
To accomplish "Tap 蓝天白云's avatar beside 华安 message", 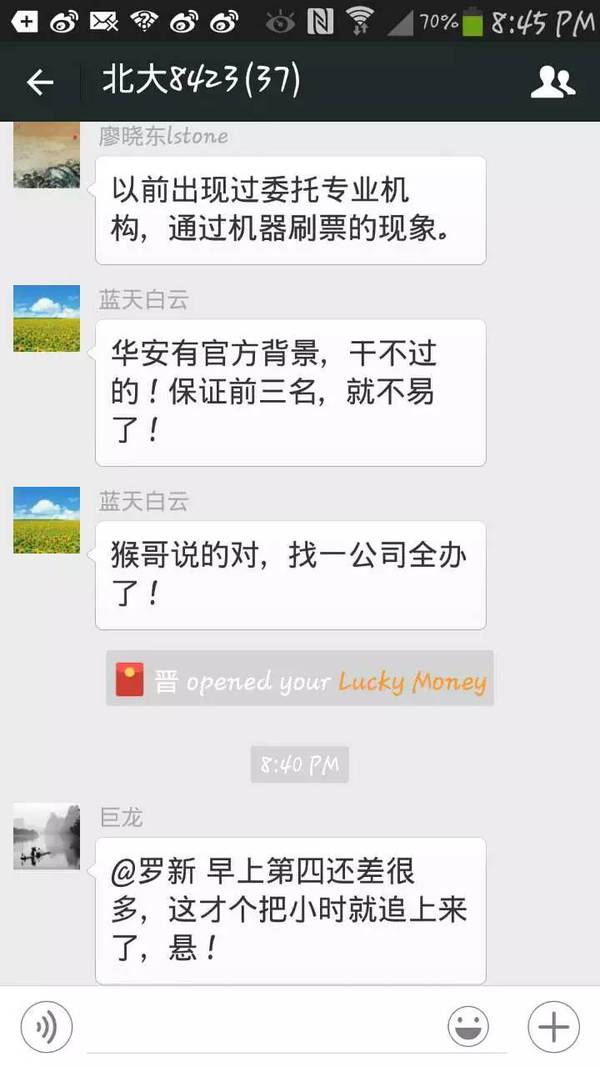I will pos(46,318).
